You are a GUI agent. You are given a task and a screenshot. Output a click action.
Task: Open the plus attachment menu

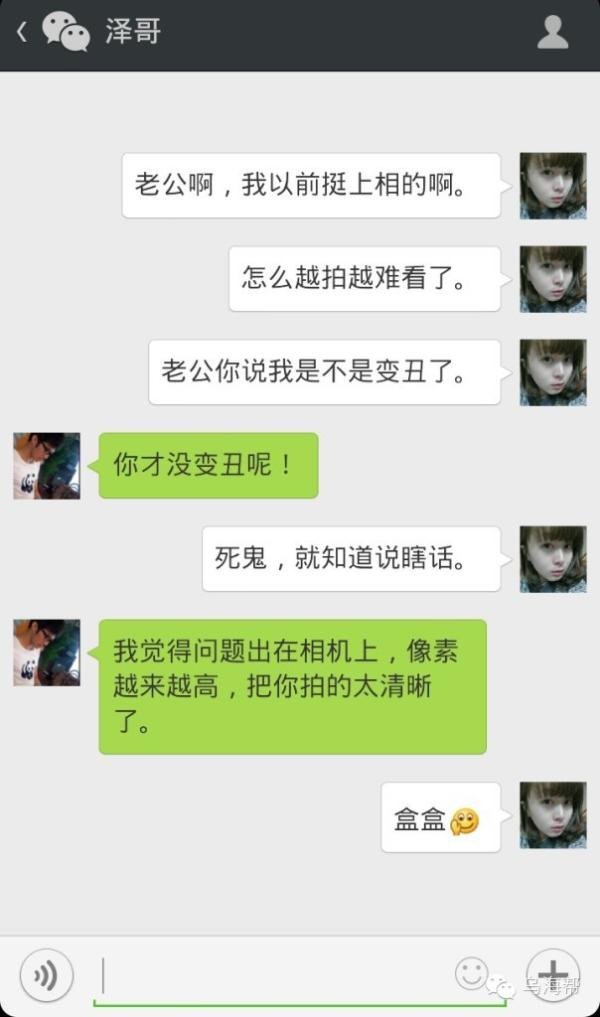(x=553, y=974)
